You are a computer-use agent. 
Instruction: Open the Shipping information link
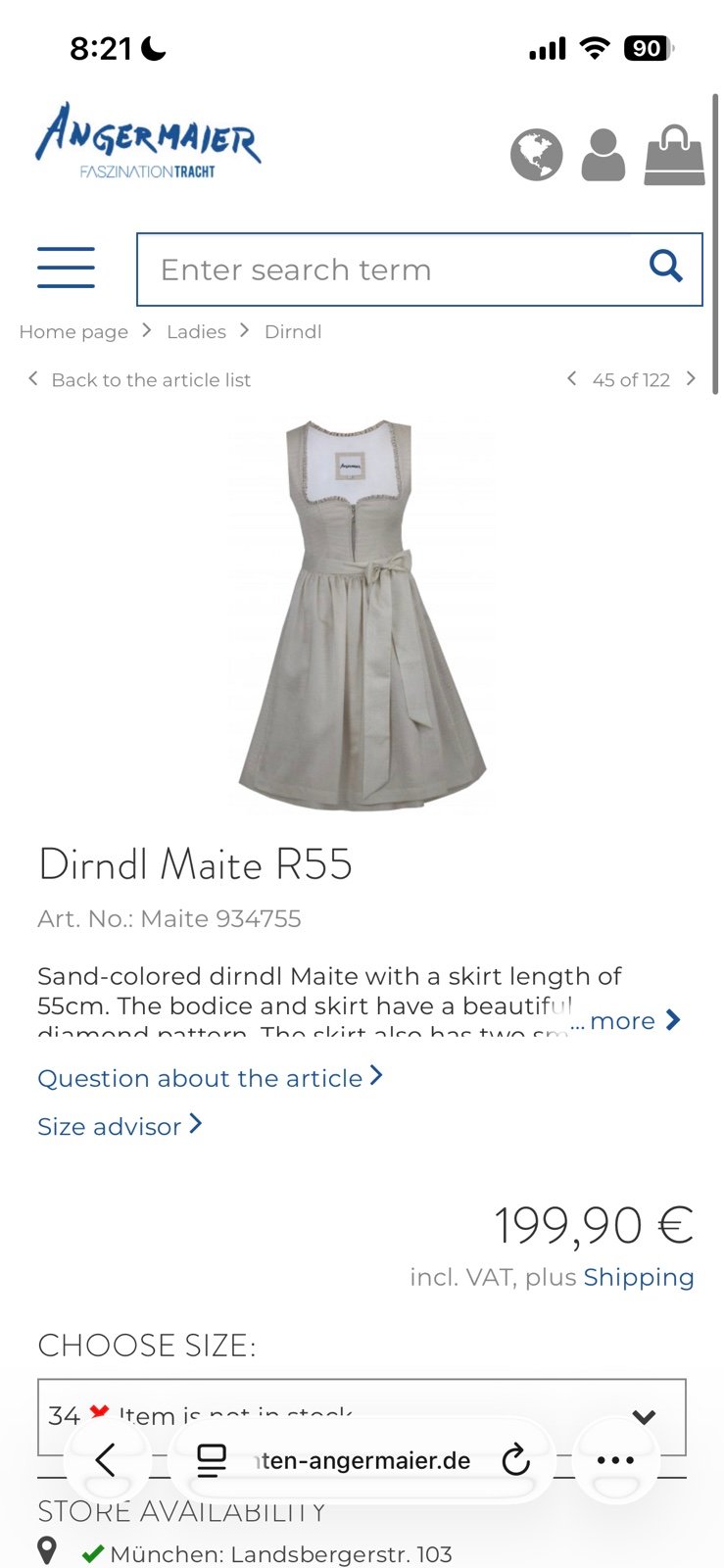[x=638, y=1277]
